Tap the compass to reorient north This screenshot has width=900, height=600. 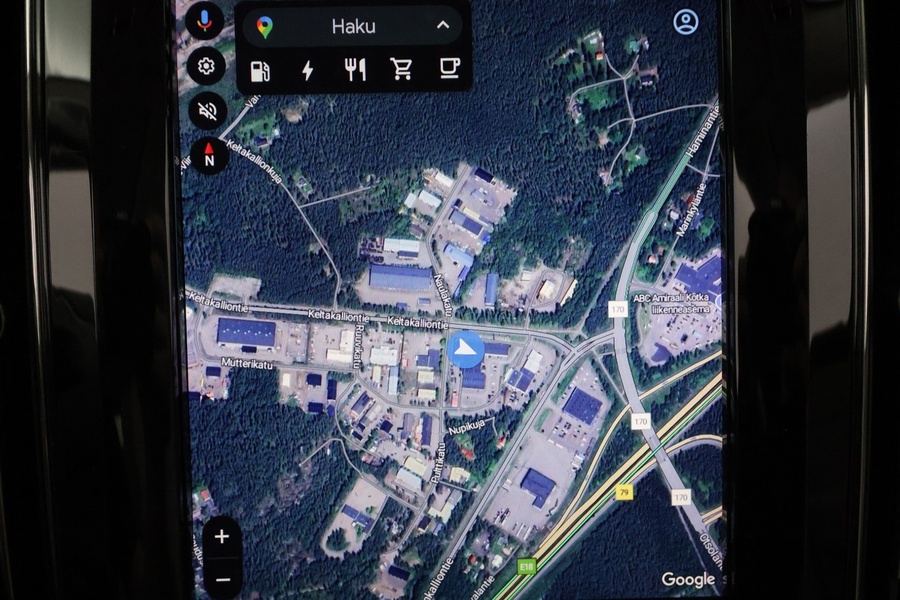tap(209, 155)
